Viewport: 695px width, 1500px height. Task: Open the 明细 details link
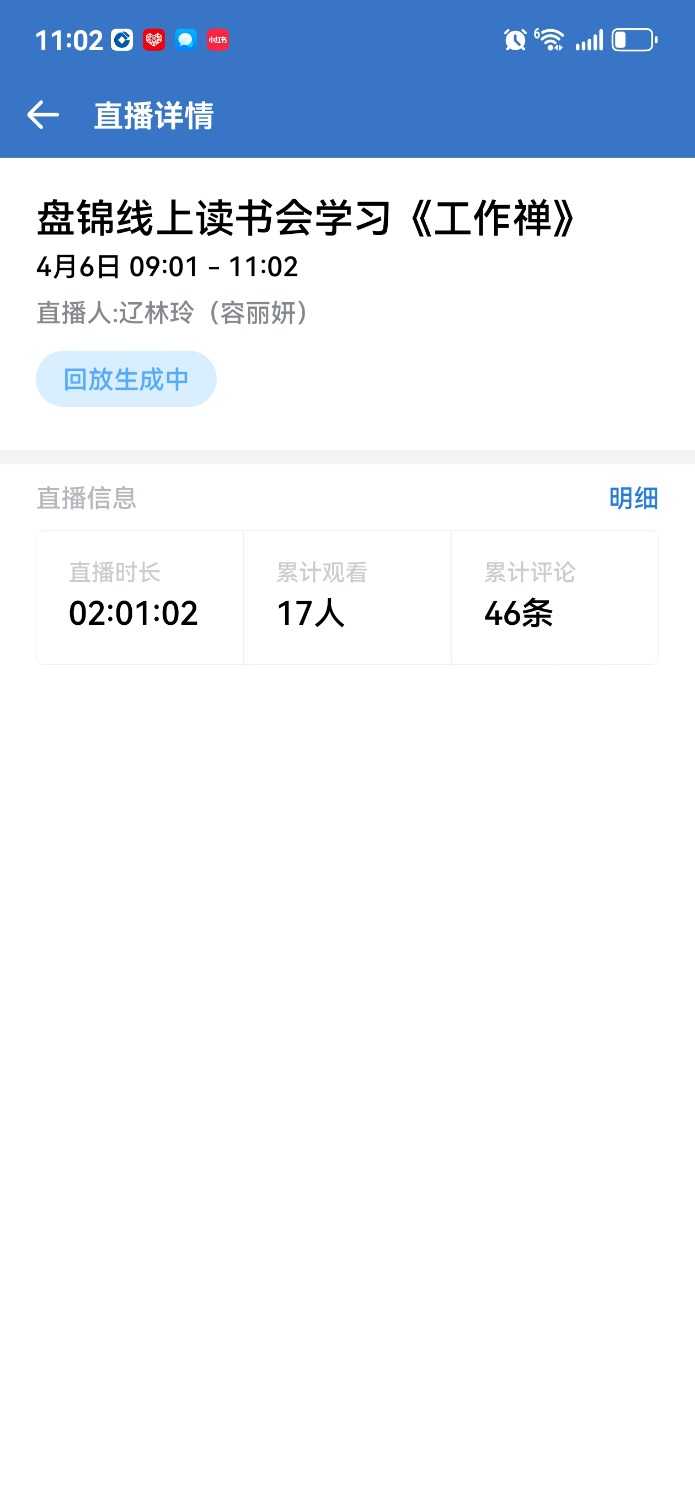[633, 498]
